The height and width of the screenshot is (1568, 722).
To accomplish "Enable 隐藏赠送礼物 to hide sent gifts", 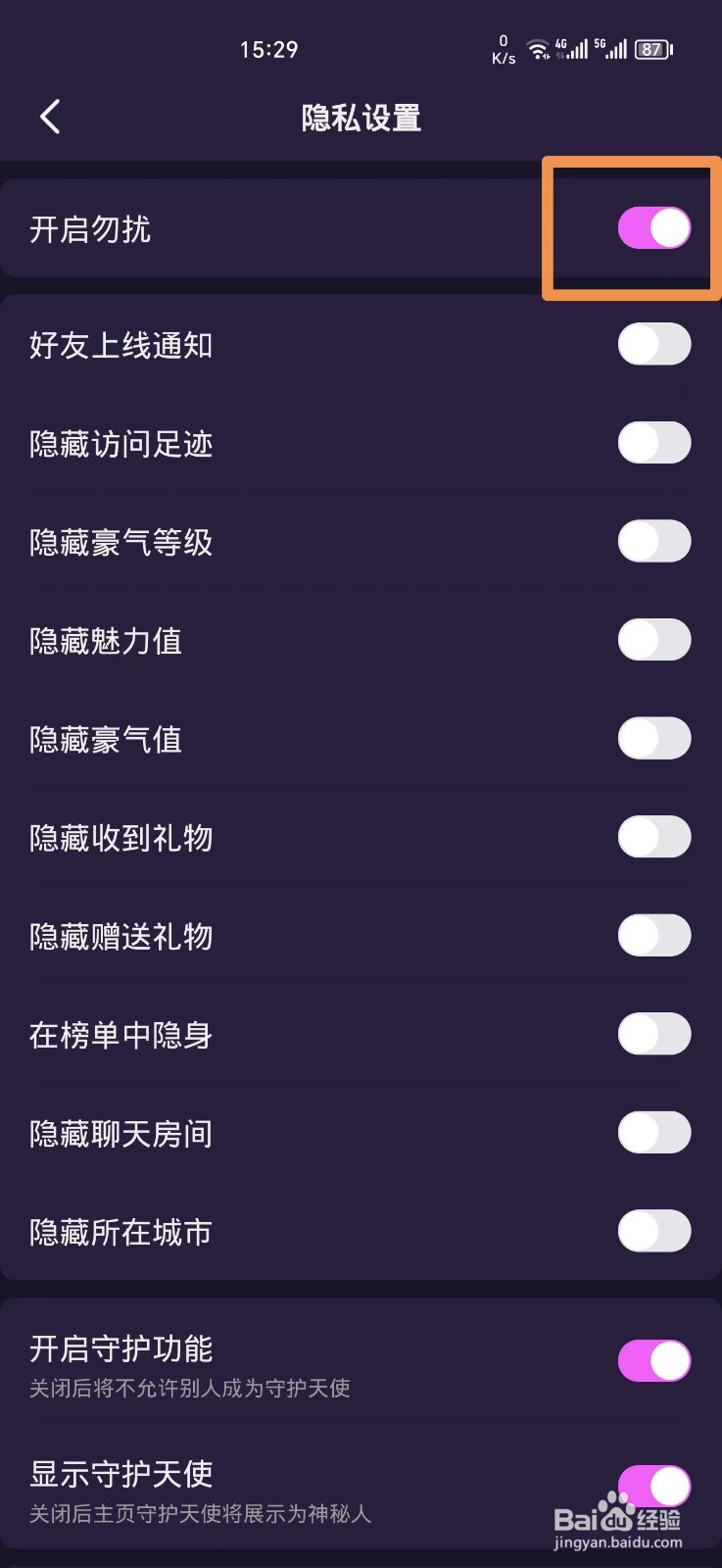I will click(653, 936).
